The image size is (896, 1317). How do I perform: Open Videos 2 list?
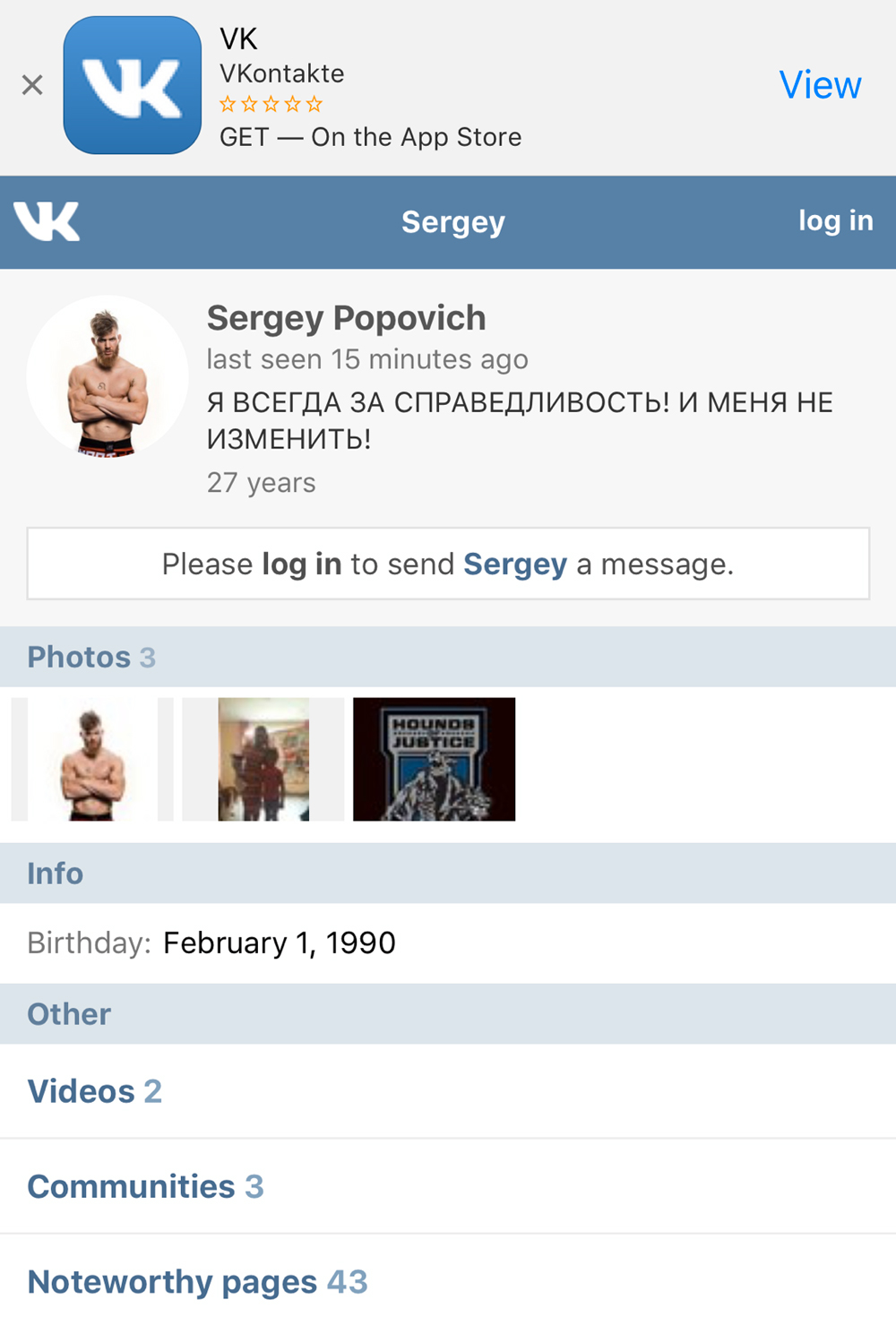pos(95,1091)
